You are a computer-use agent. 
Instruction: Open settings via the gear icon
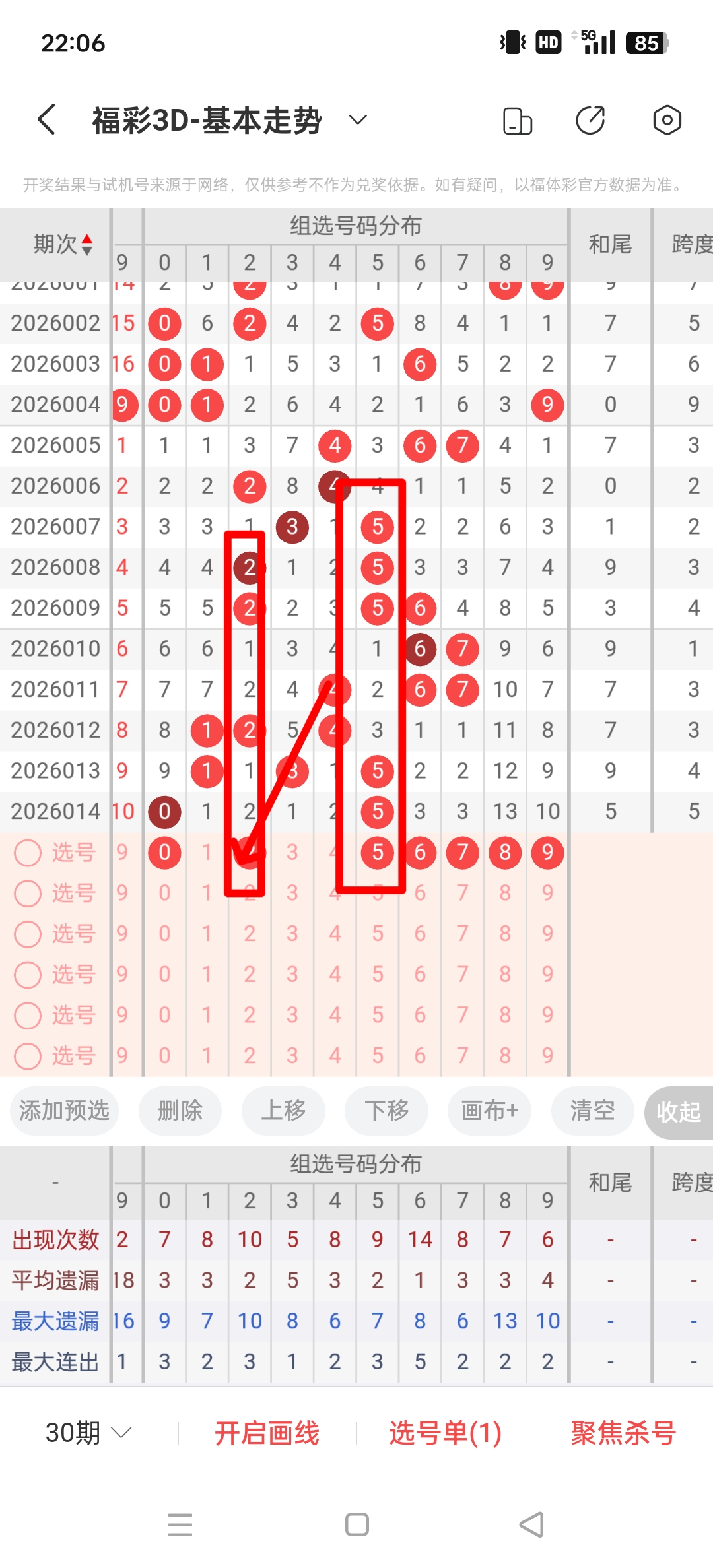click(x=667, y=120)
